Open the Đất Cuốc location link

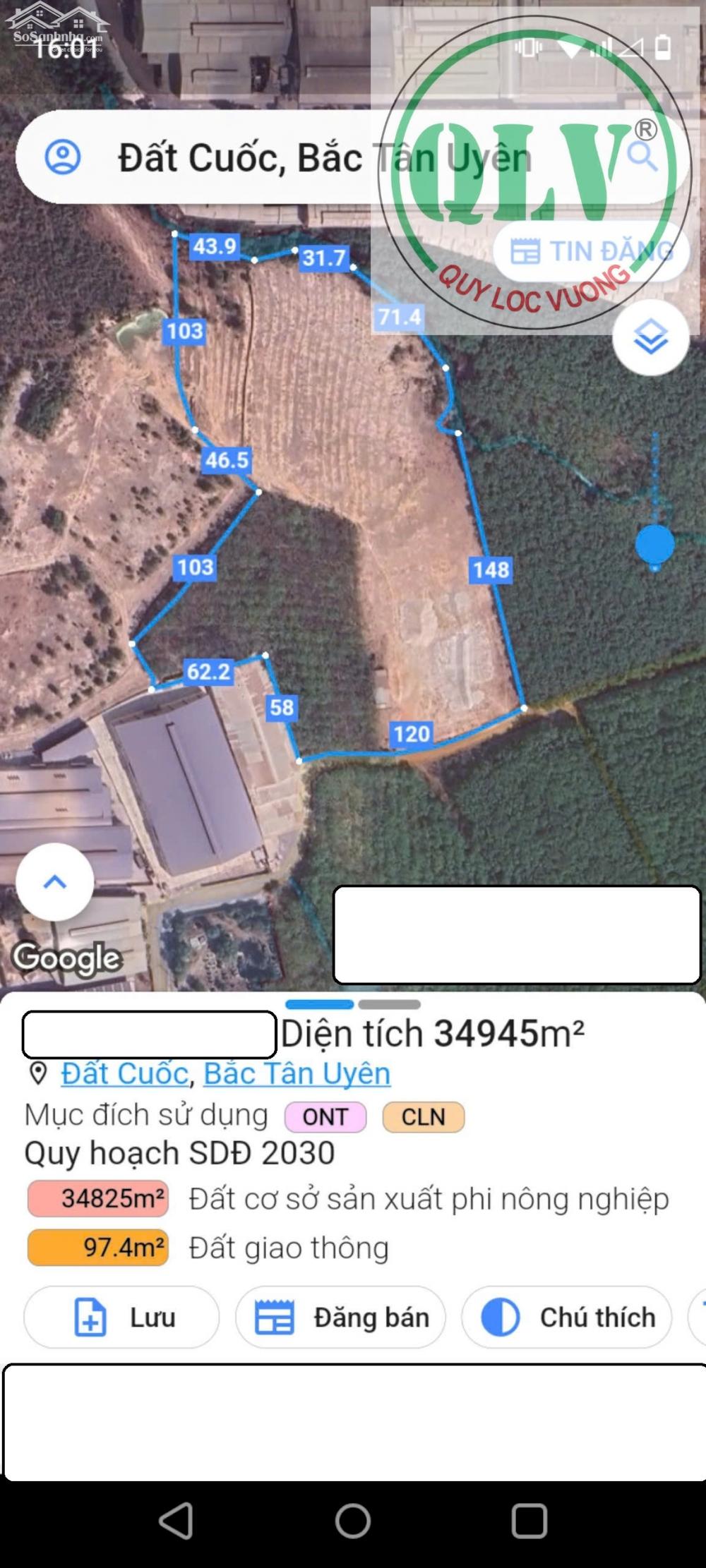pos(125,1073)
